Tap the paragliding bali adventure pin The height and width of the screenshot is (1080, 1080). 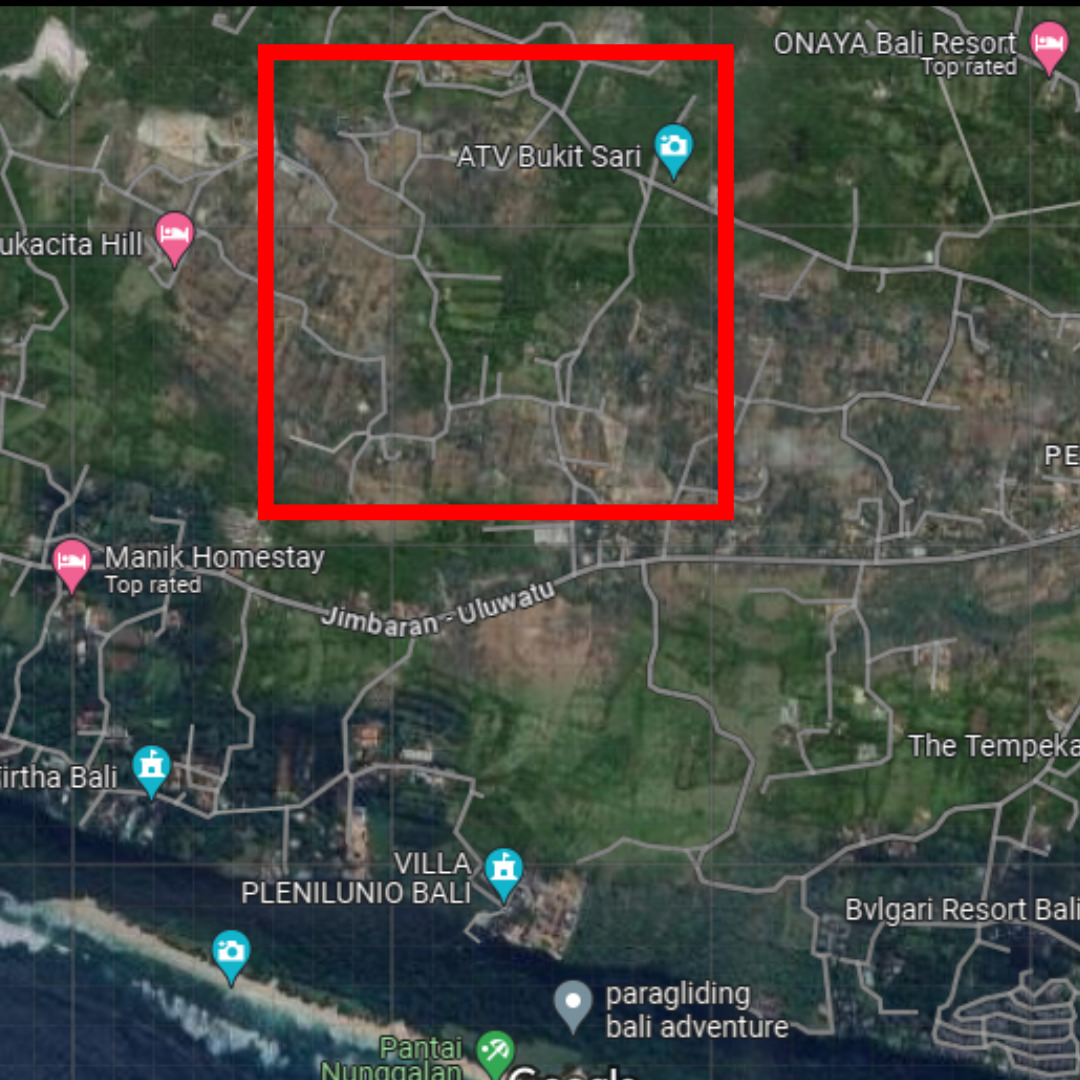pos(574,1003)
